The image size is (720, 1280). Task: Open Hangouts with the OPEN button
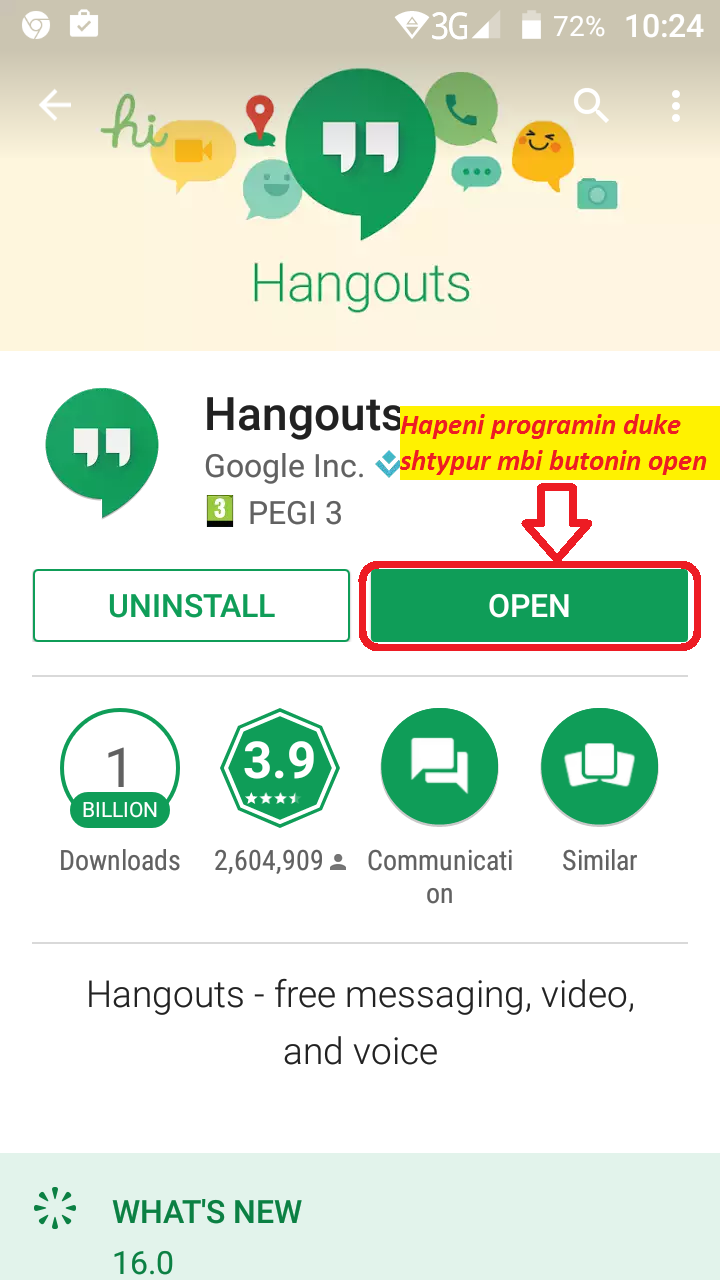pyautogui.click(x=529, y=606)
